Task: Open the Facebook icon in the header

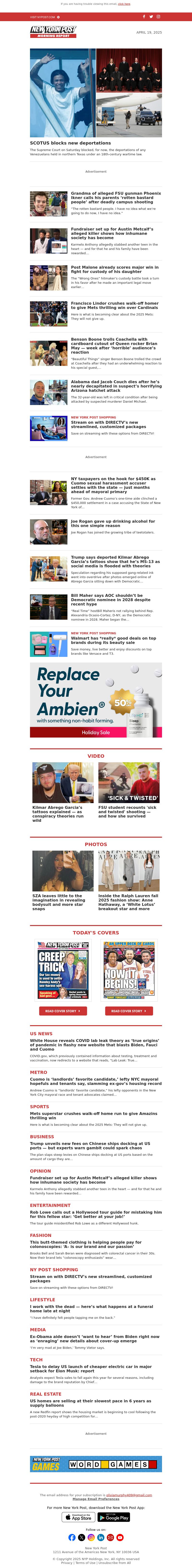Action: (x=144, y=17)
